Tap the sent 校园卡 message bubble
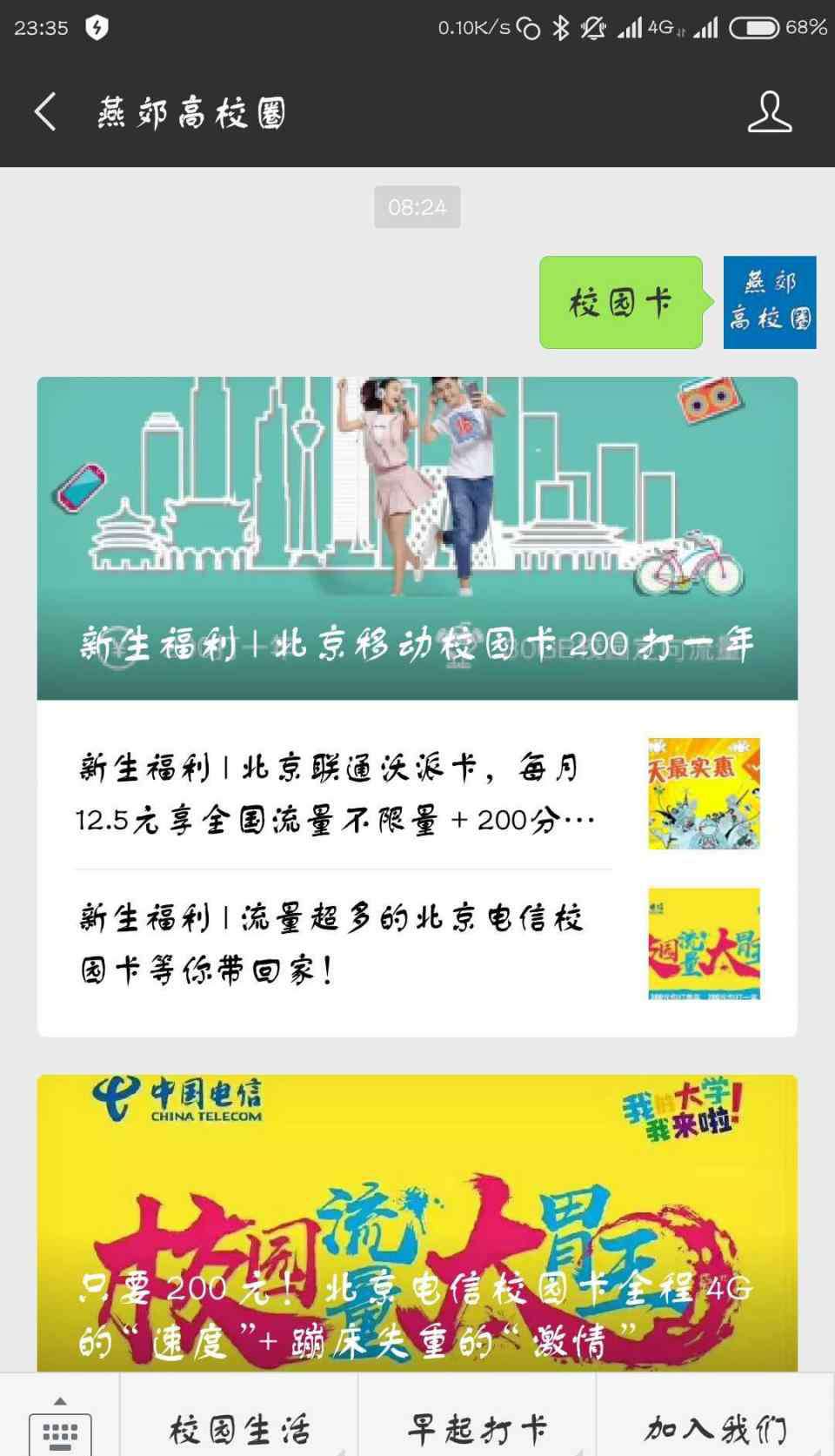This screenshot has height=1456, width=835. 621,302
